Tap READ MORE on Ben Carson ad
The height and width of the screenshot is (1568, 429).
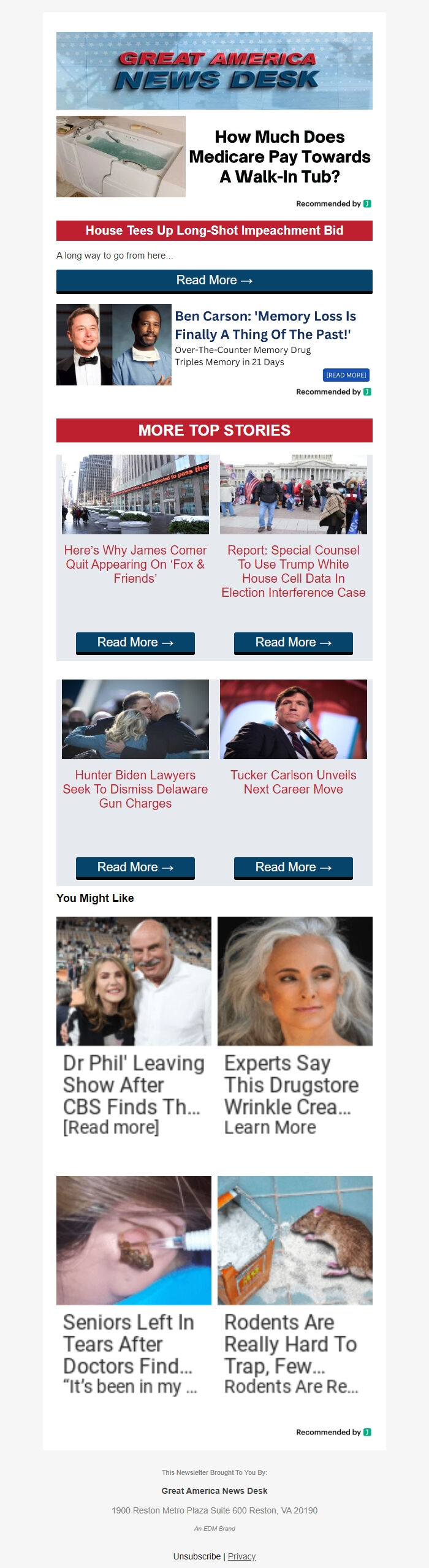point(346,375)
